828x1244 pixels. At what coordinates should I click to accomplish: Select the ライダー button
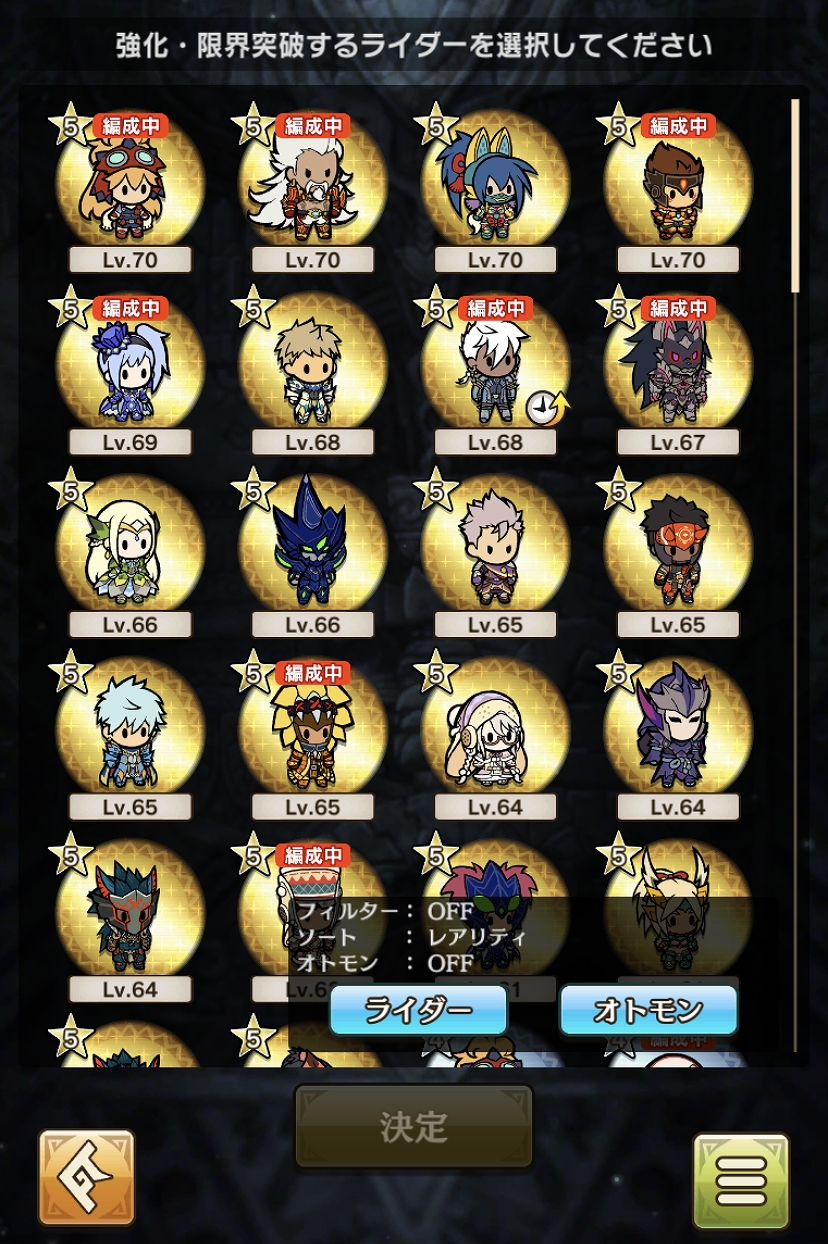pyautogui.click(x=418, y=1010)
